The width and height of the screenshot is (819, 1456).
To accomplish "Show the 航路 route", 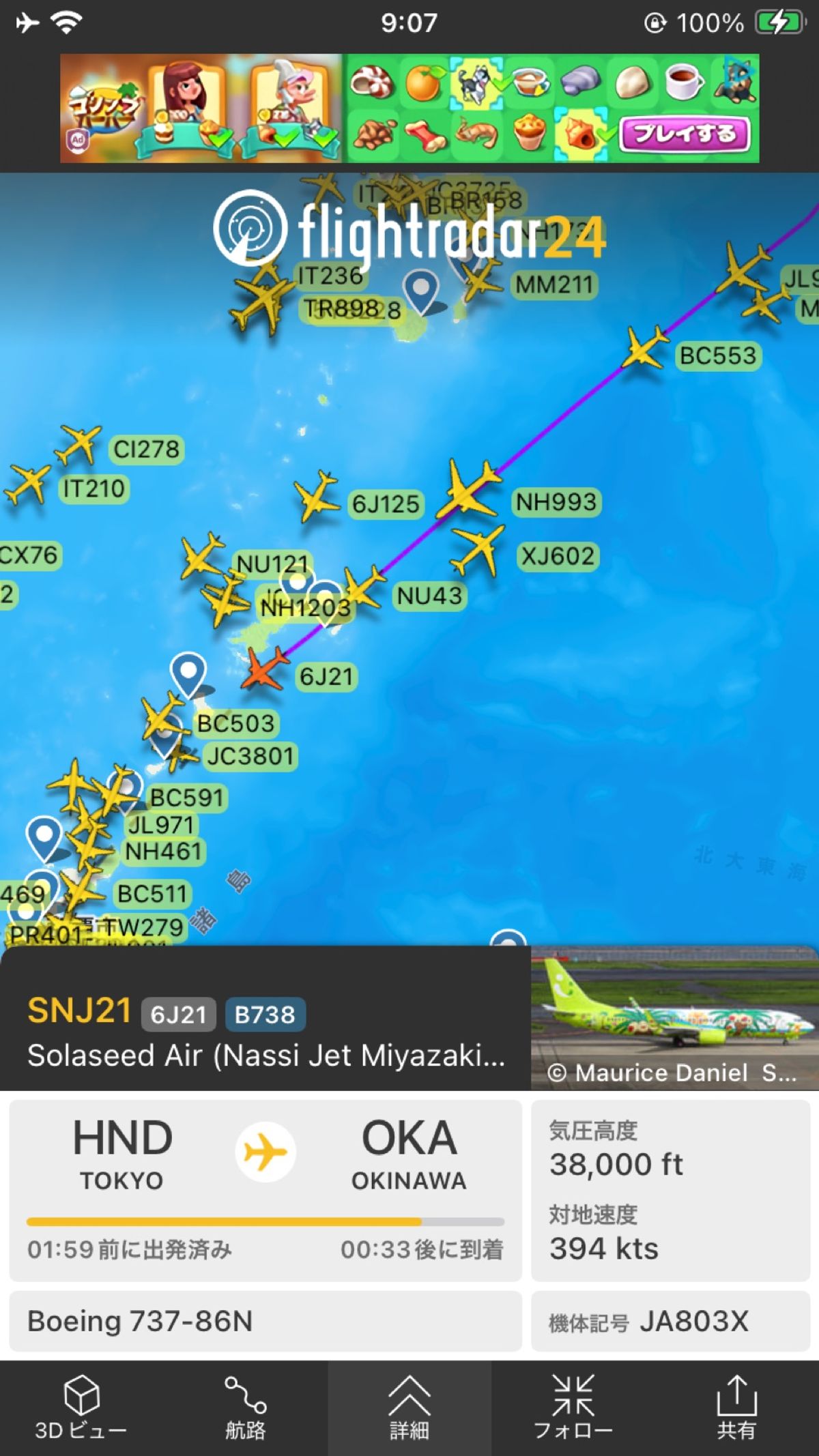I will 245,1408.
